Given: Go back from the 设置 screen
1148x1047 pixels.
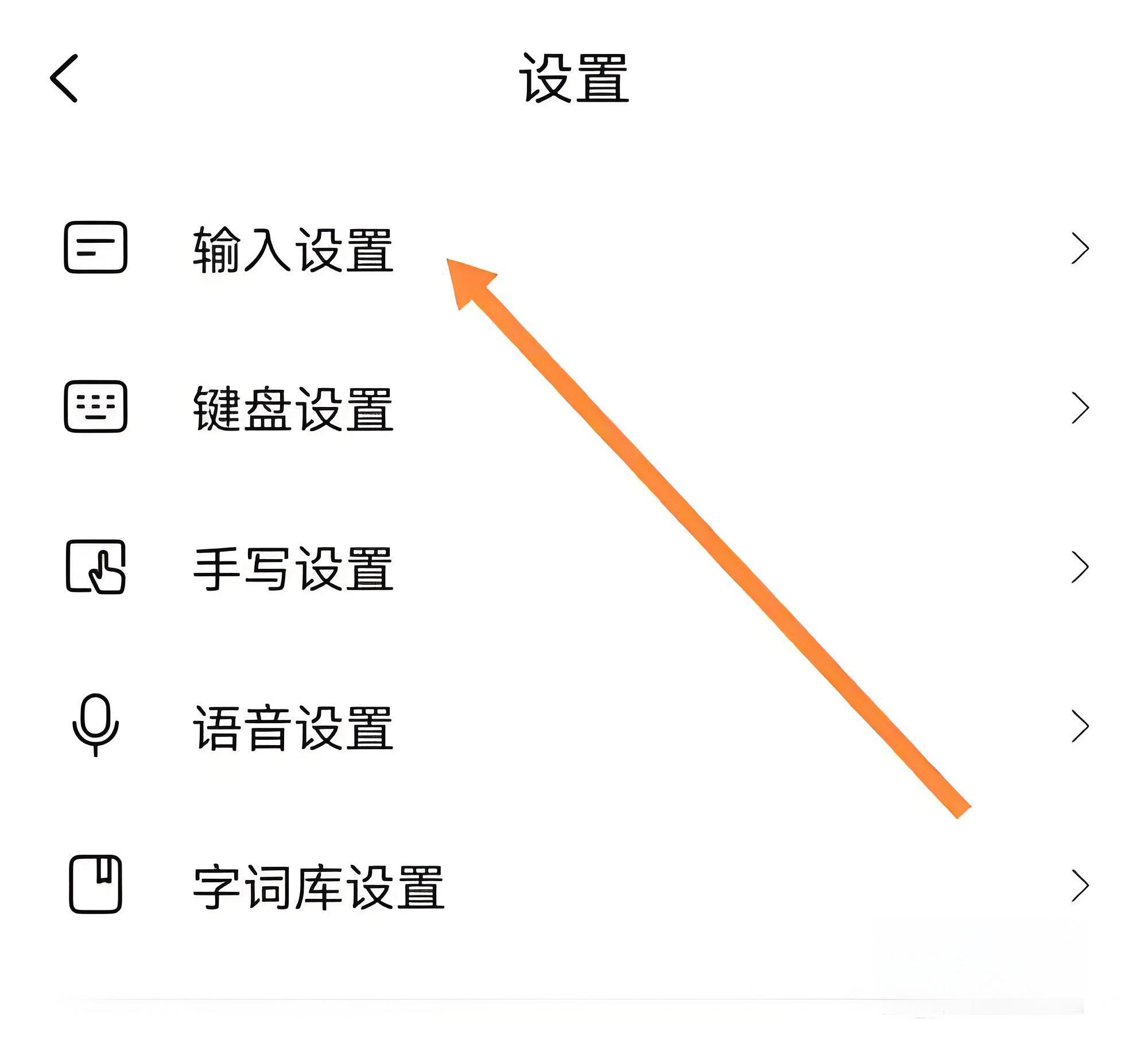Looking at the screenshot, I should click(64, 79).
